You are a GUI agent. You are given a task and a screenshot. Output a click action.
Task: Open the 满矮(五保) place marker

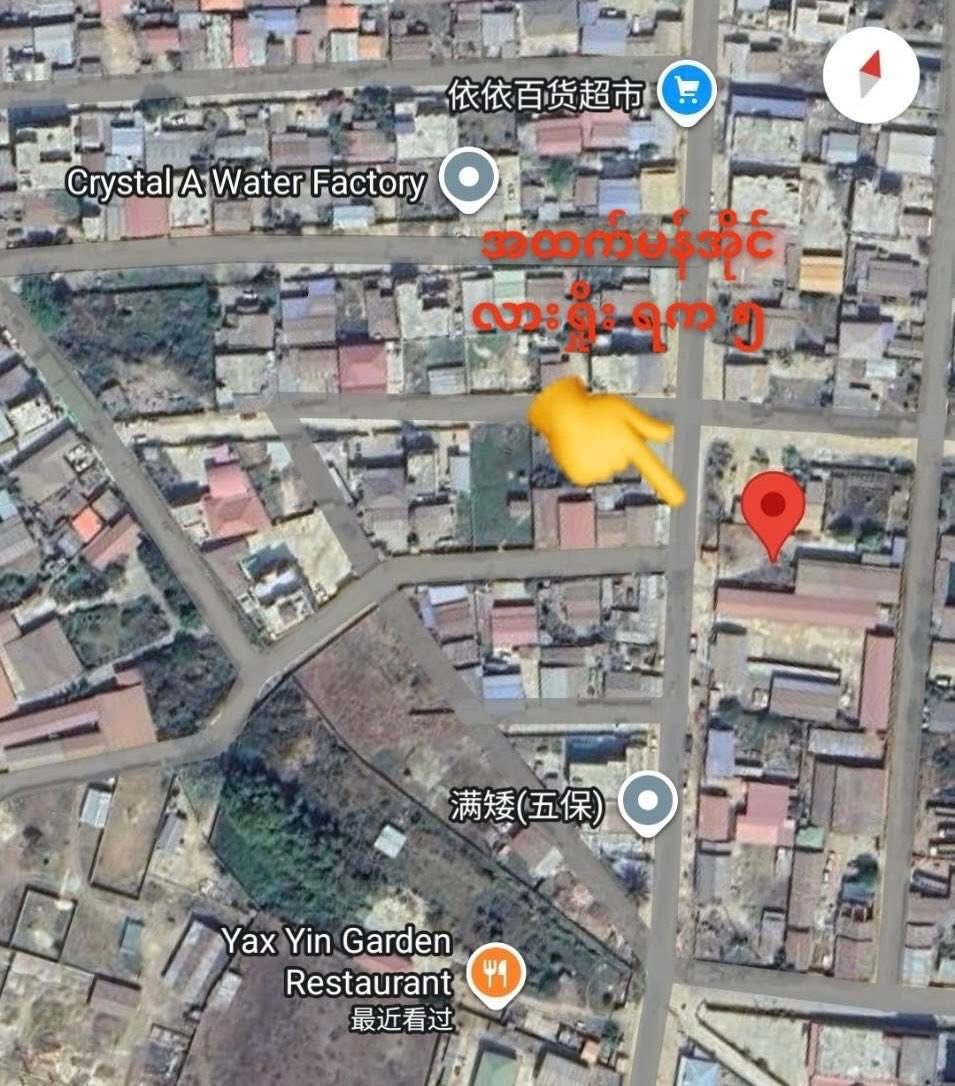(x=647, y=802)
